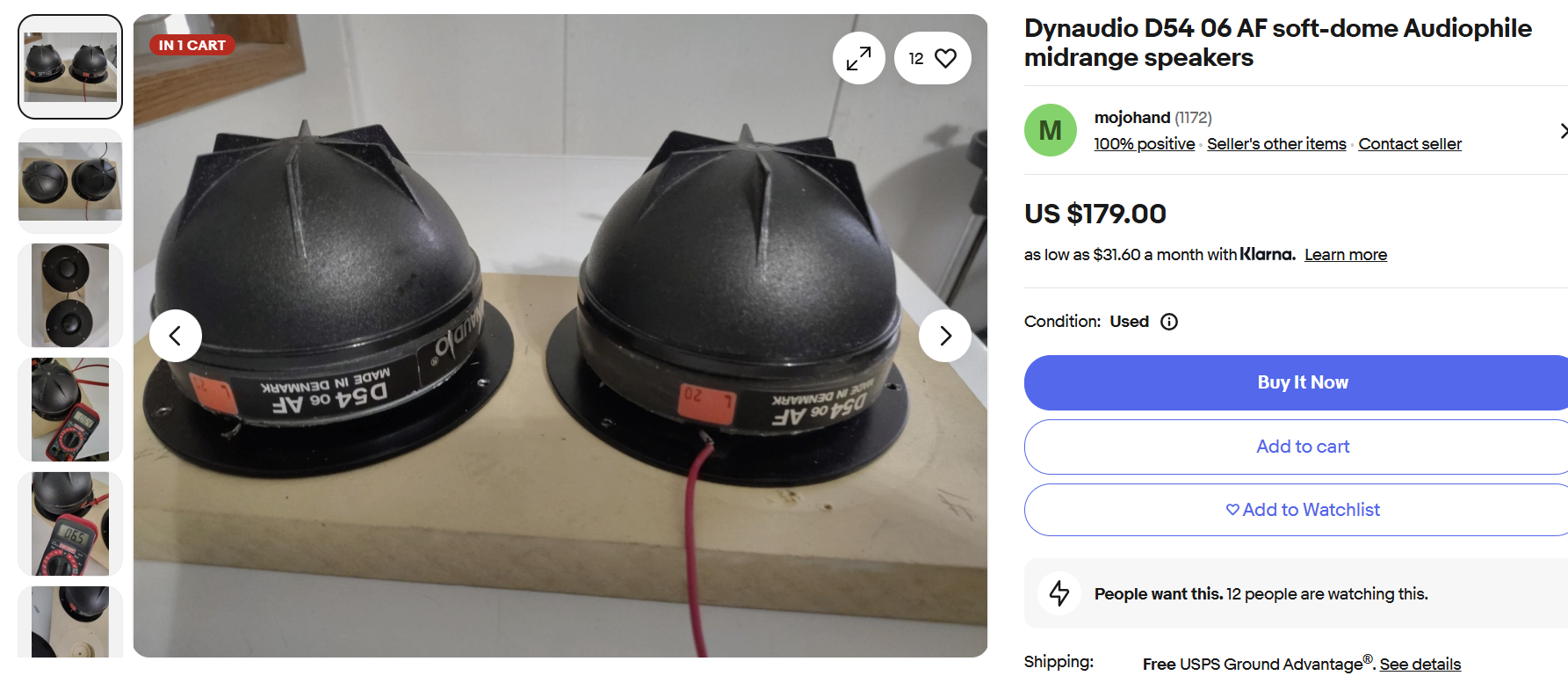Add this item to Watchlist
Viewport: 1568px width, 683px height.
pyautogui.click(x=1302, y=510)
